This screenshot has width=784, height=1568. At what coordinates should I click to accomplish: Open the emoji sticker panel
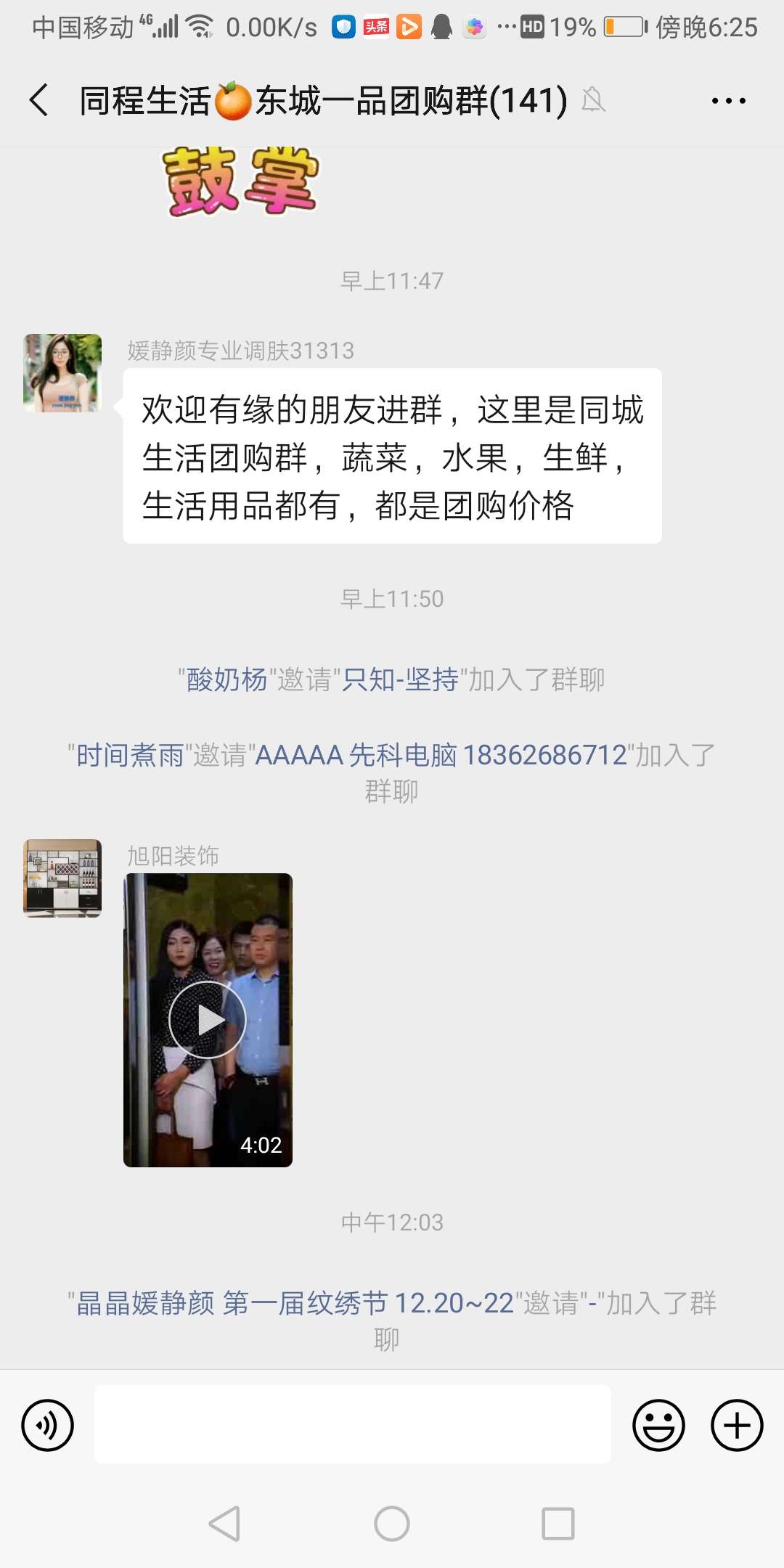tap(658, 1425)
